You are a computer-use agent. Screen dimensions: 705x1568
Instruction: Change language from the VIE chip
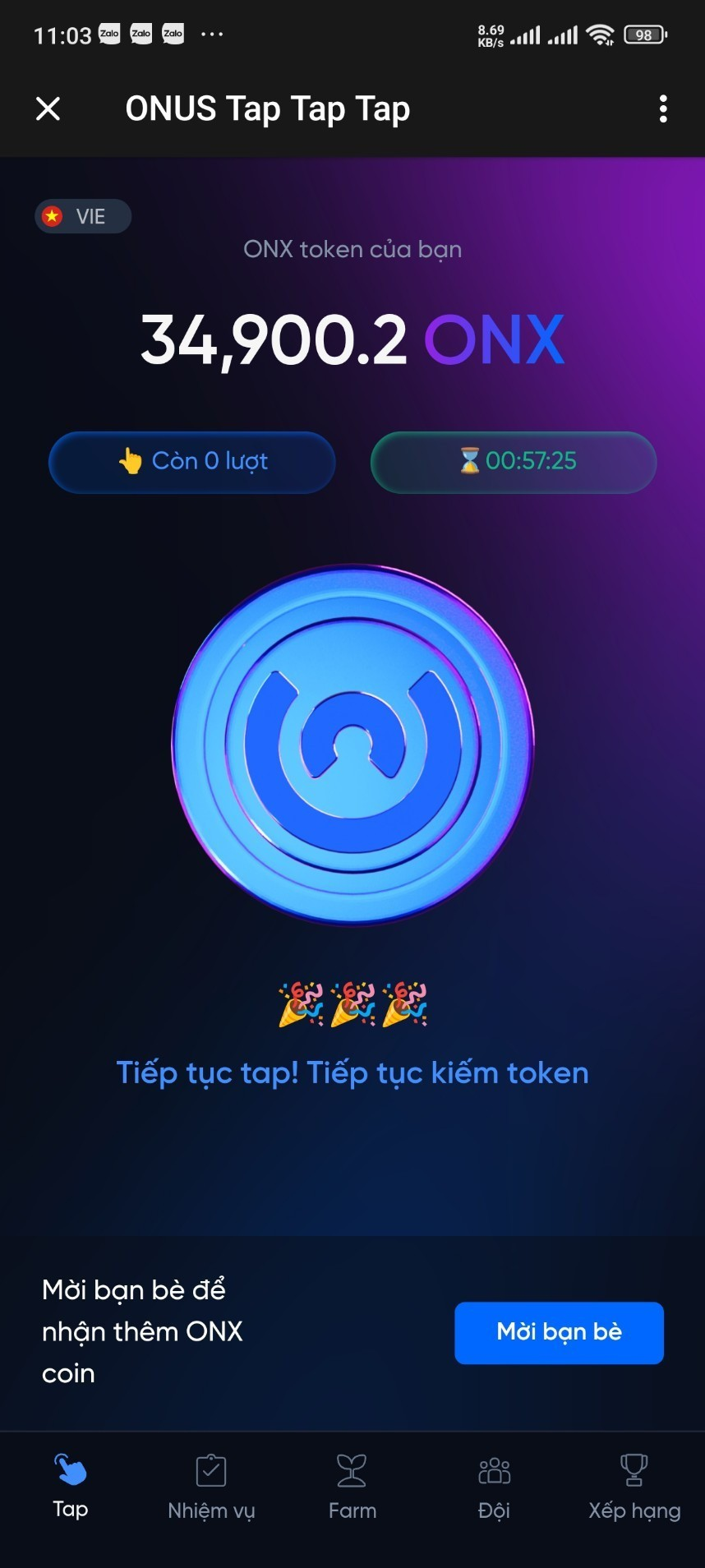coord(83,216)
